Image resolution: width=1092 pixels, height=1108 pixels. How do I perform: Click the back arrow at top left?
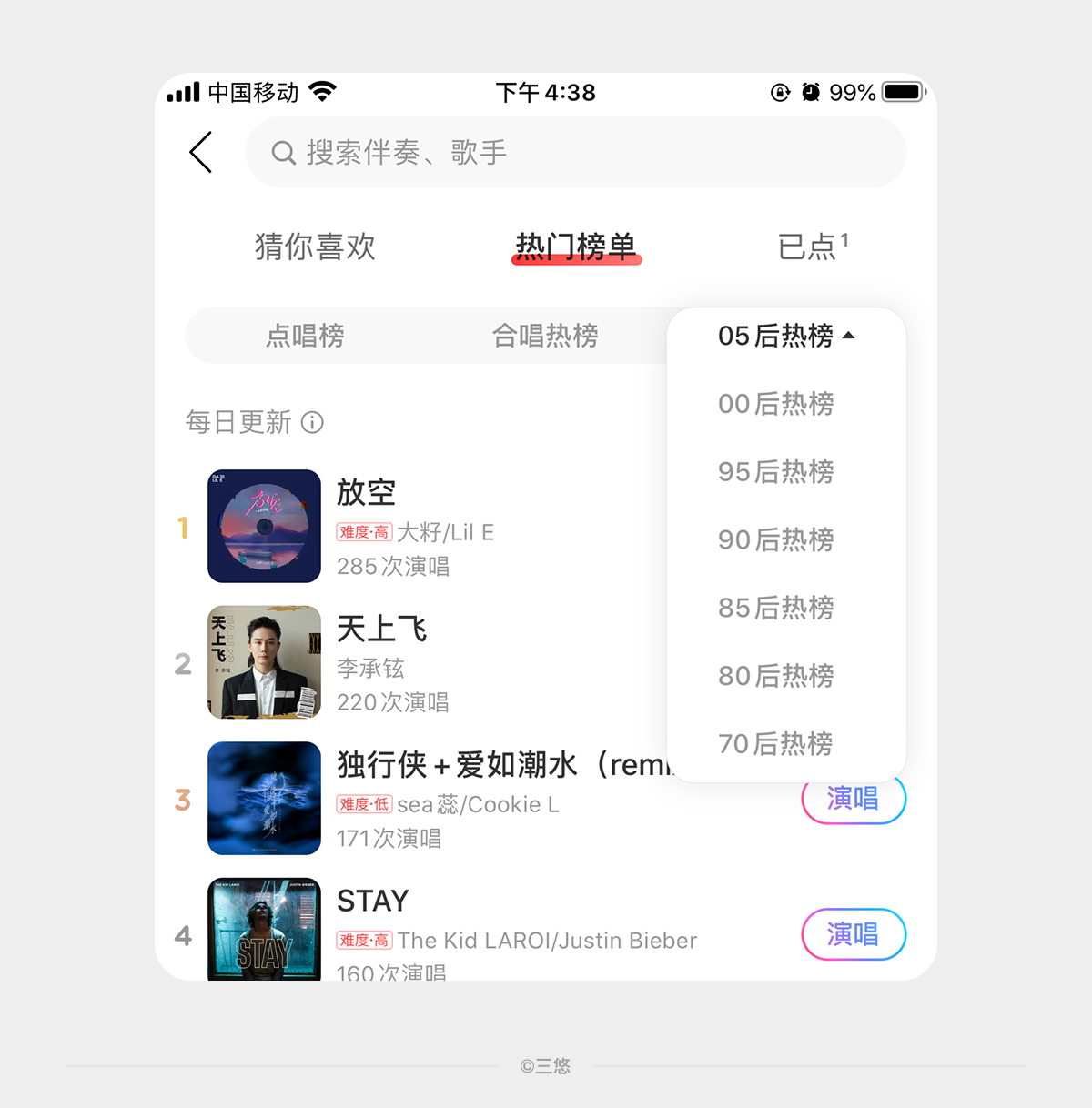click(x=200, y=153)
